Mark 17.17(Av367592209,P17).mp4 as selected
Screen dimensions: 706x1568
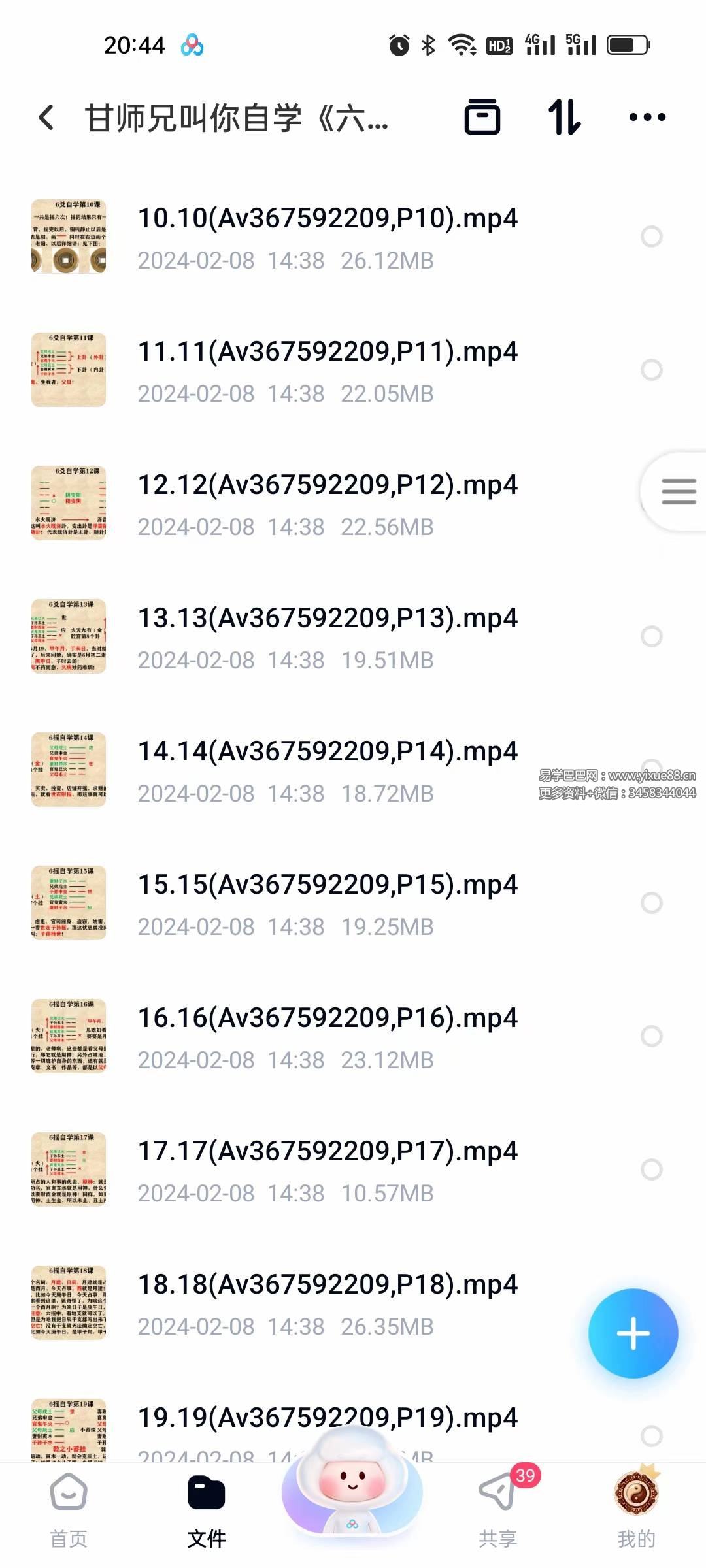(x=651, y=1169)
